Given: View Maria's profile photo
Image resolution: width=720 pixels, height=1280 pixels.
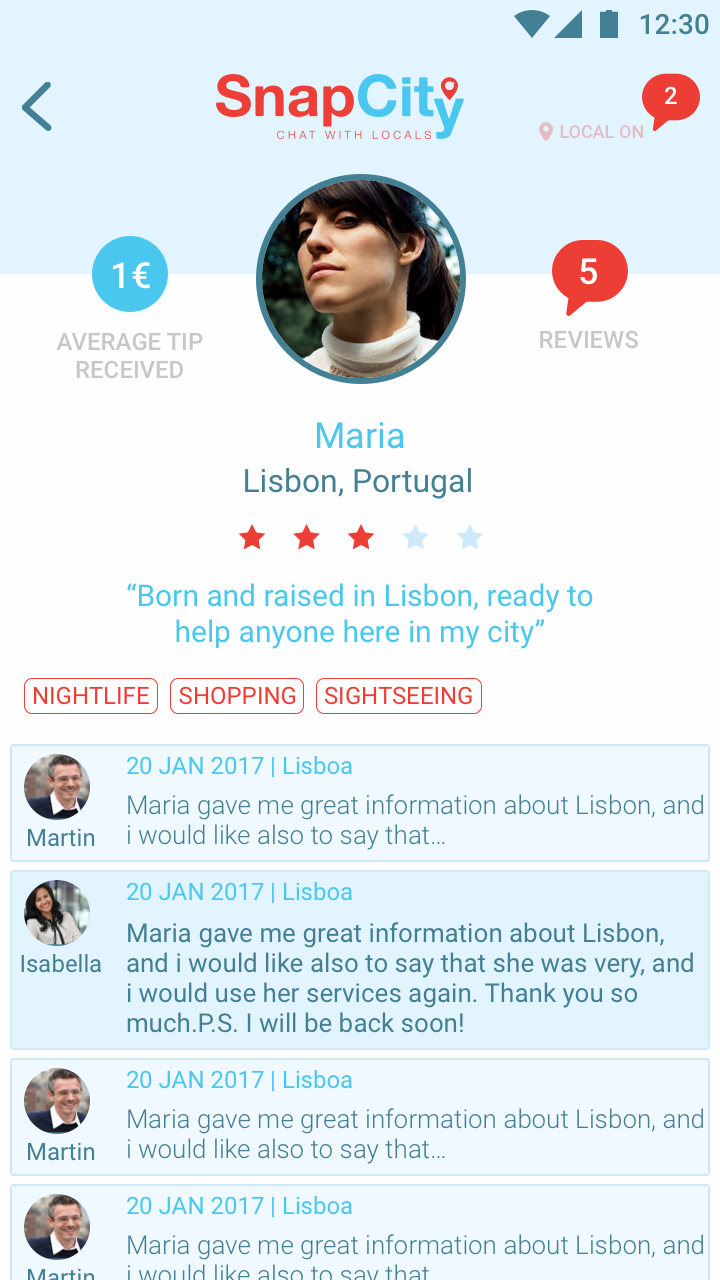Looking at the screenshot, I should tap(361, 279).
